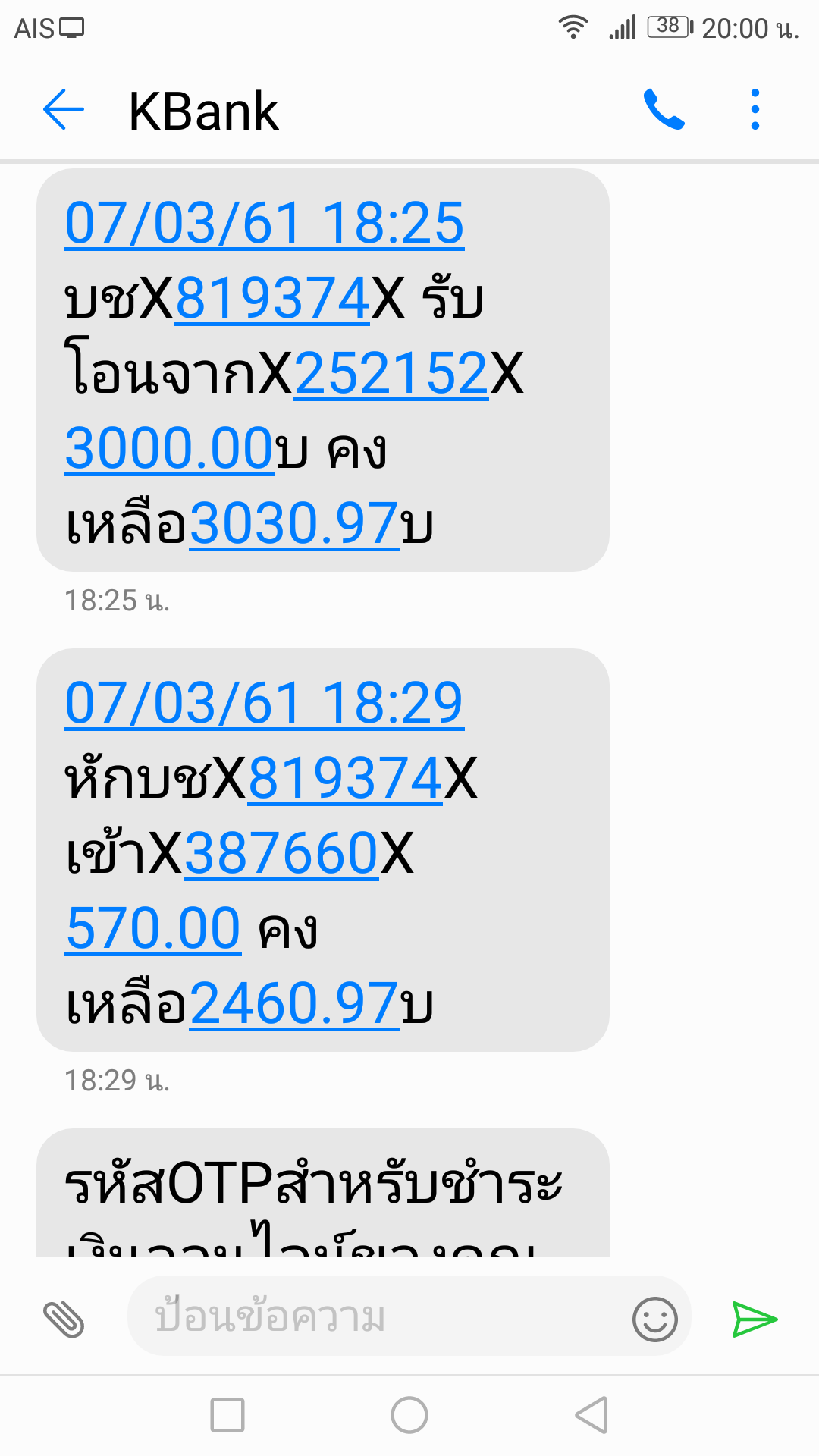Image resolution: width=819 pixels, height=1456 pixels.
Task: Open the emoji picker
Action: pyautogui.click(x=654, y=1319)
